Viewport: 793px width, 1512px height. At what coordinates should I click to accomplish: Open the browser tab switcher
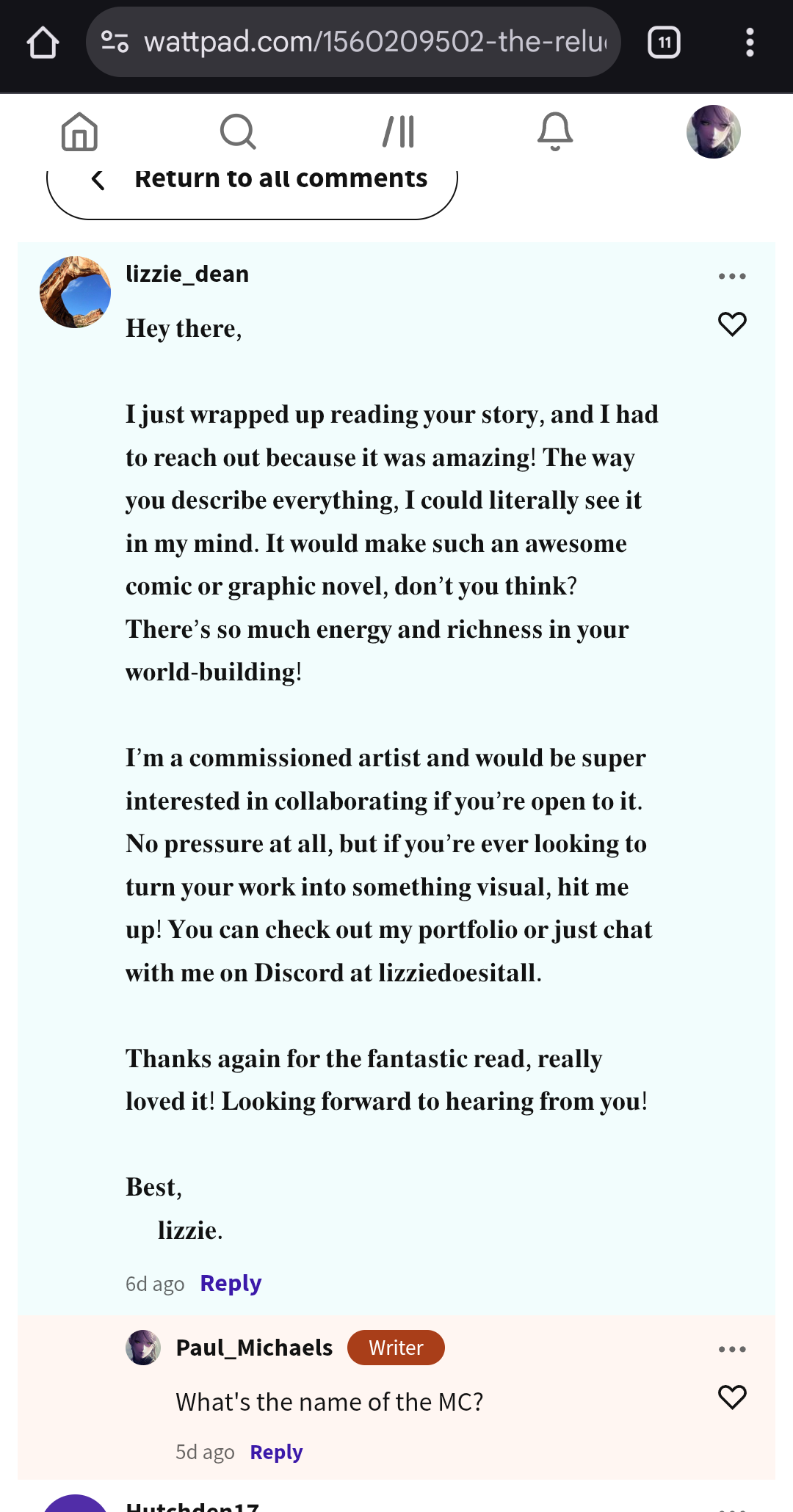(x=664, y=43)
